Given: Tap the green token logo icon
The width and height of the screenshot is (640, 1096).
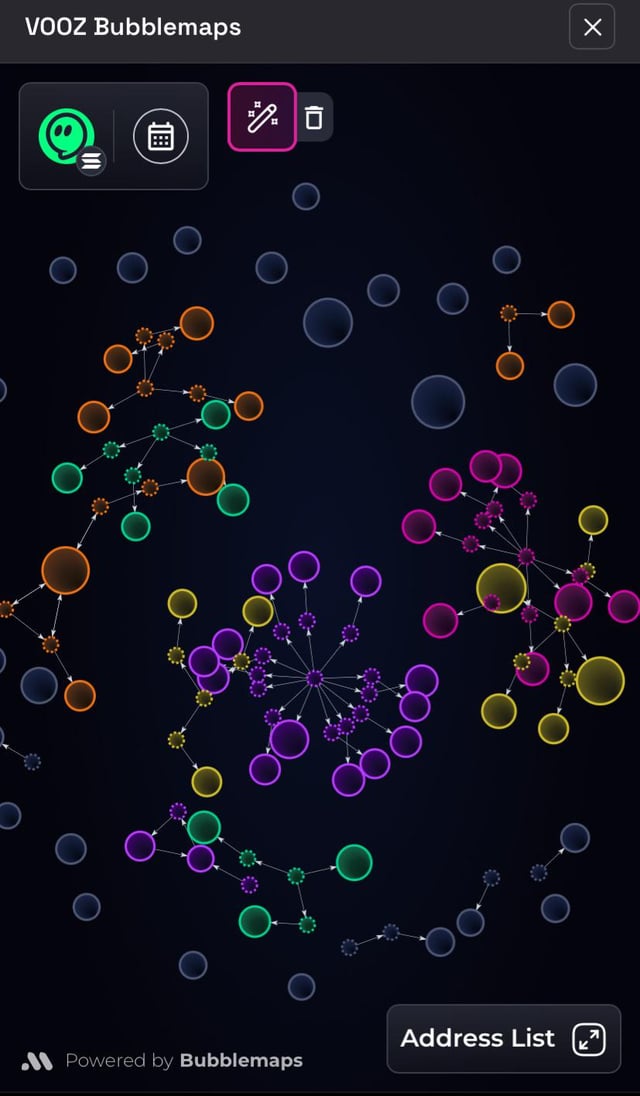Looking at the screenshot, I should (67, 137).
